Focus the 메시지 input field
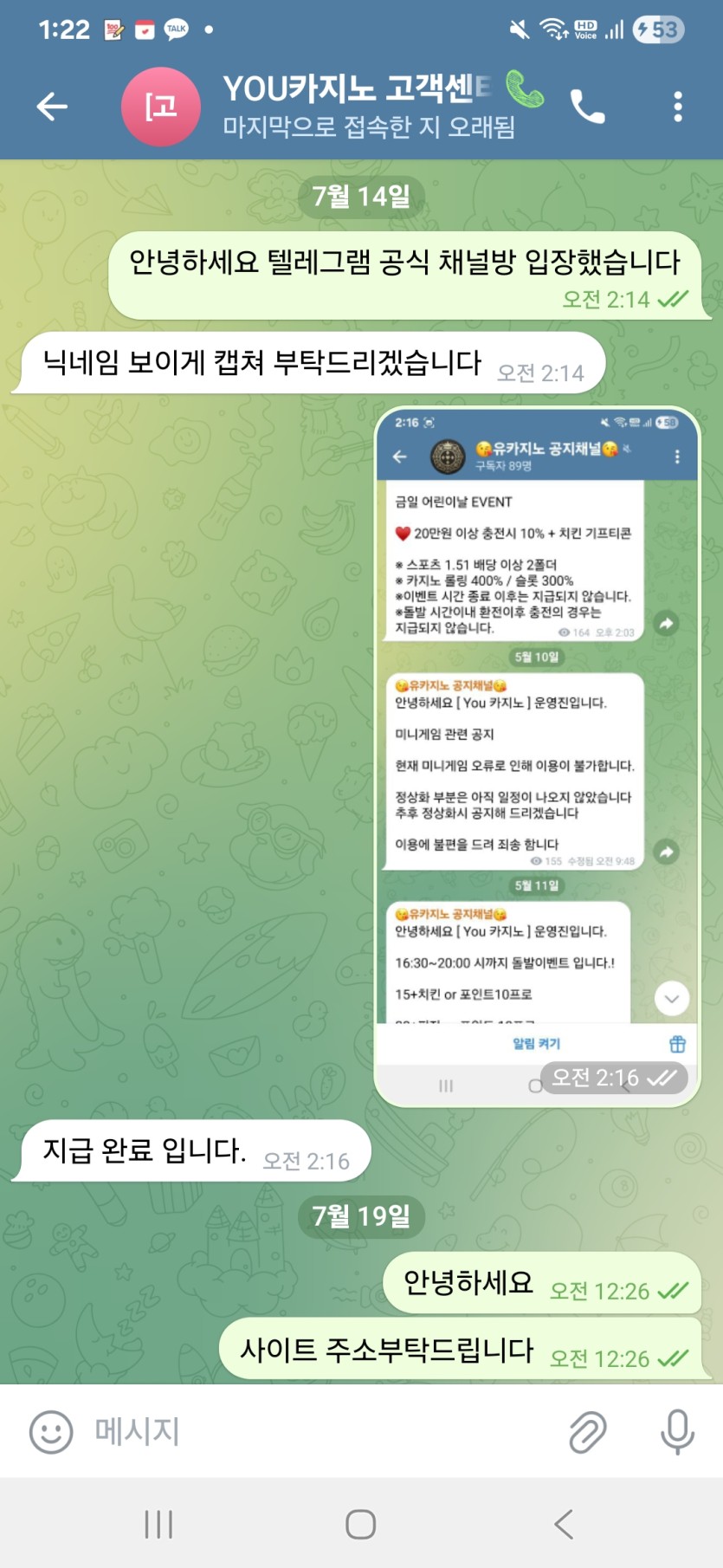The width and height of the screenshot is (723, 1568). [320, 1431]
